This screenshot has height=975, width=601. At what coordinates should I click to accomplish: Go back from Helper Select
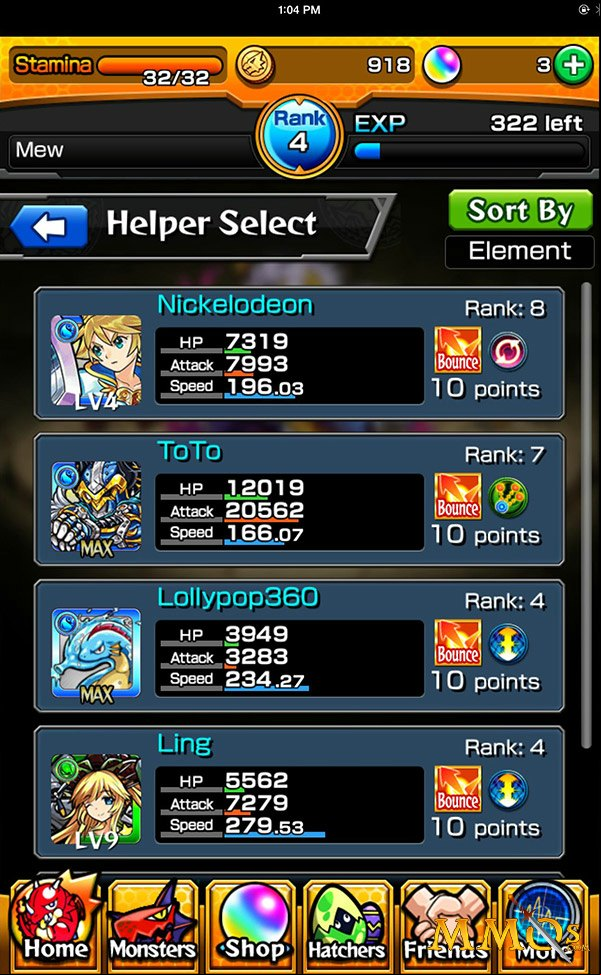(49, 226)
